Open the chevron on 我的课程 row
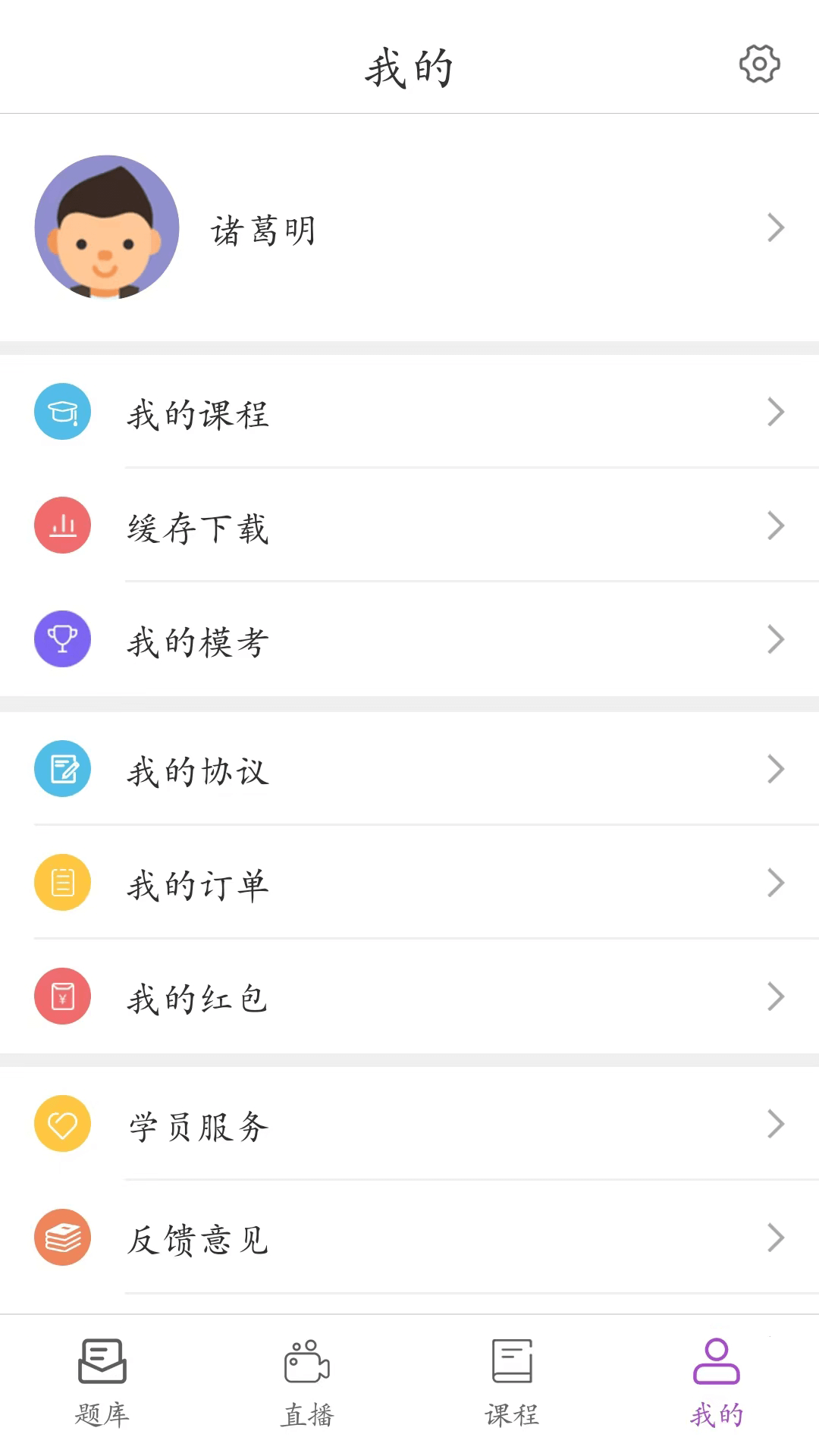Screen dimensions: 819x1456 tap(775, 412)
